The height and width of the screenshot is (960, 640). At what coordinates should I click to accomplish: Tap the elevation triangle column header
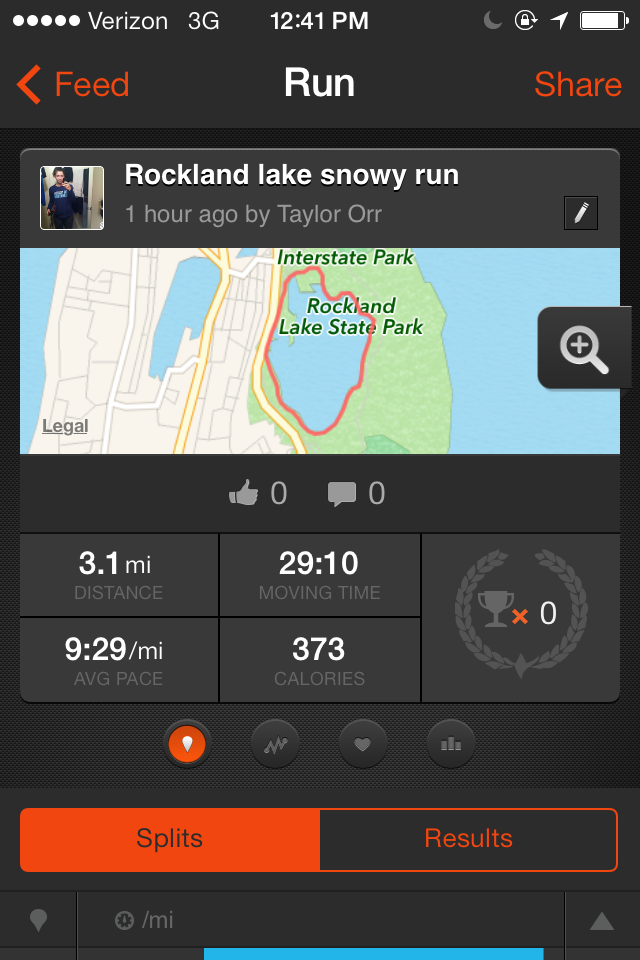click(x=601, y=921)
